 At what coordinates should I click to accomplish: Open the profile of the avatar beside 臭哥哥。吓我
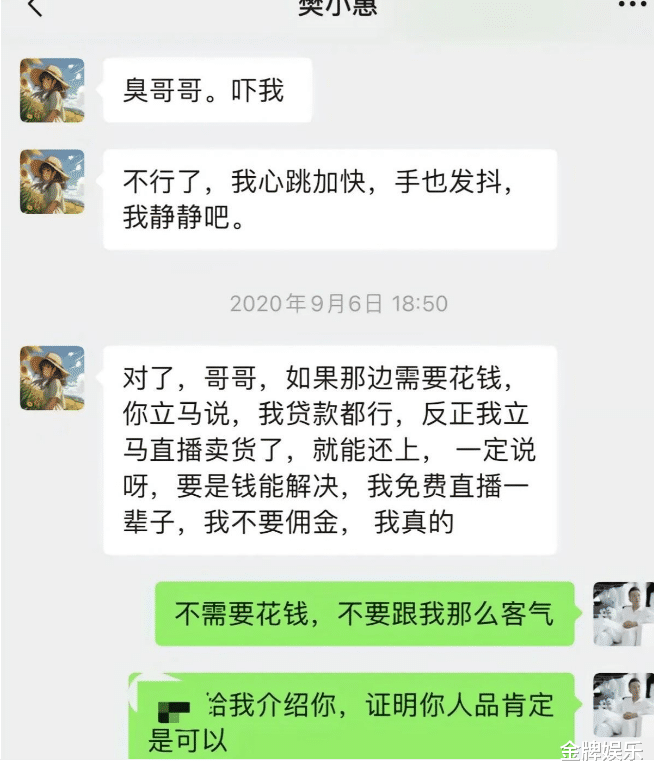click(x=52, y=90)
